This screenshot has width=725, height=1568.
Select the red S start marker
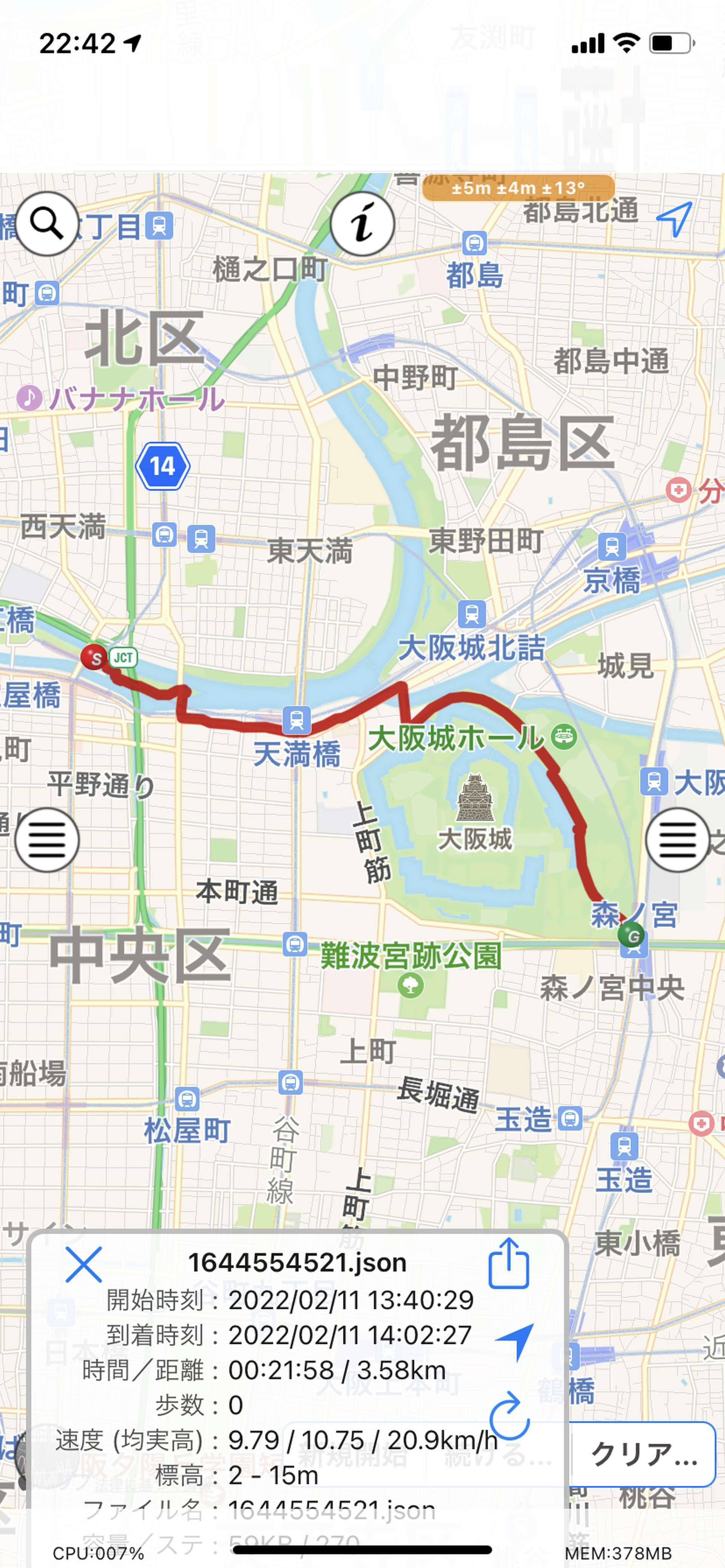tap(94, 657)
